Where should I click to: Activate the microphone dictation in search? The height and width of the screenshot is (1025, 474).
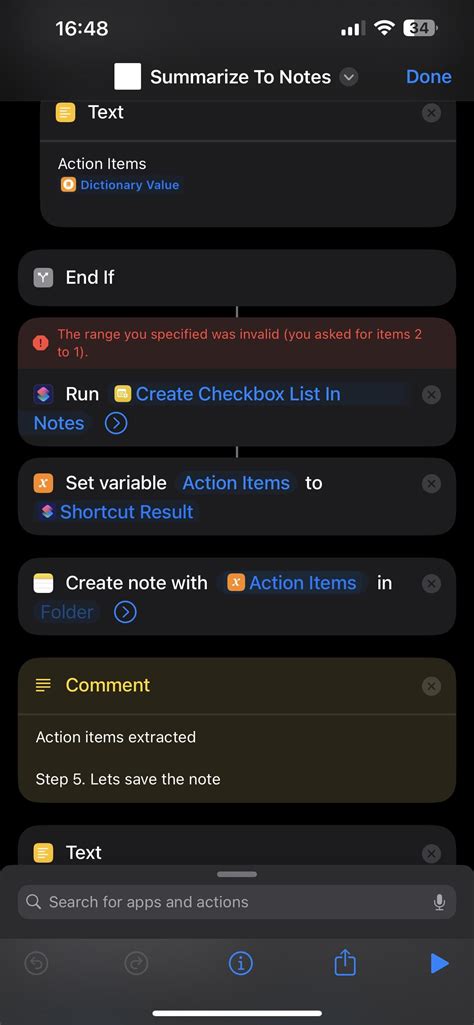[x=439, y=902]
